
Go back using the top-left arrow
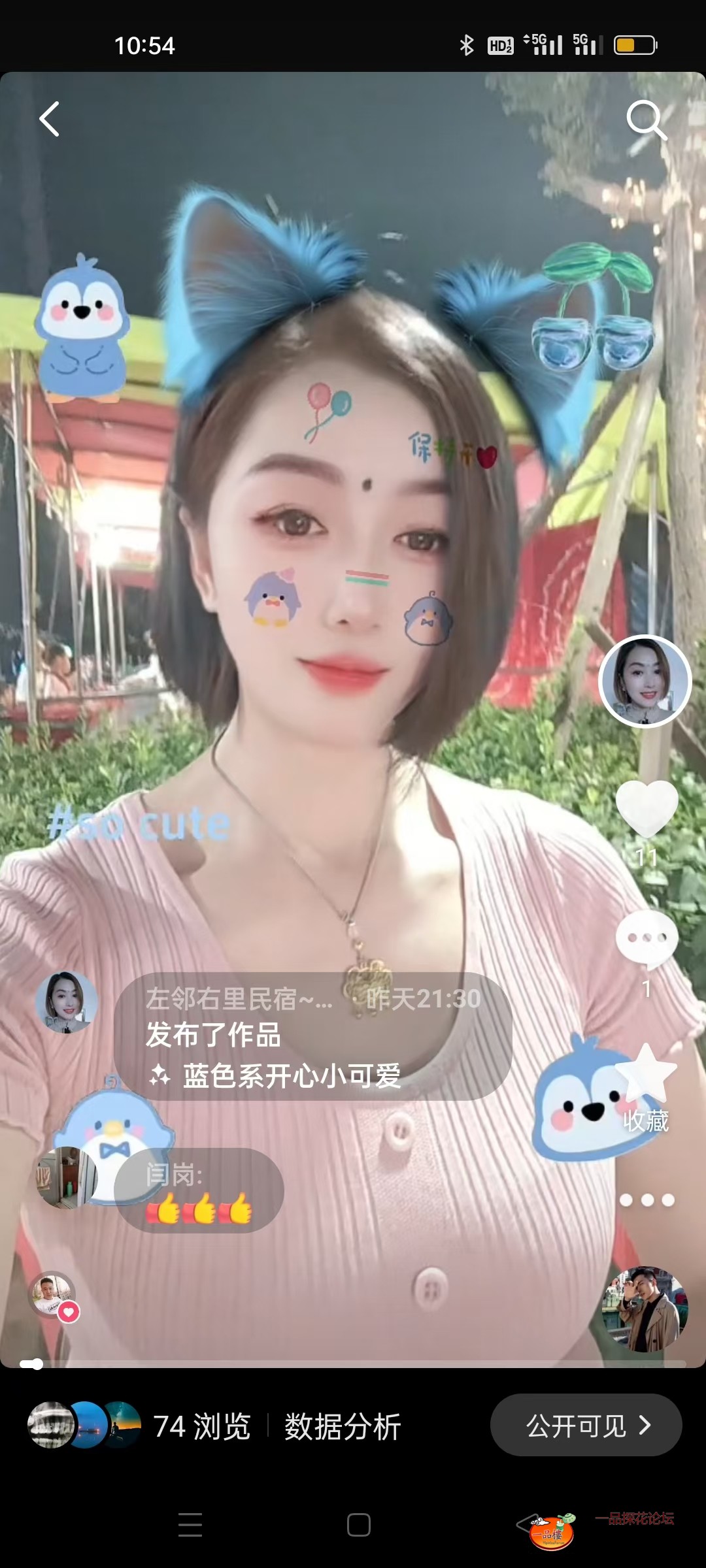[50, 119]
